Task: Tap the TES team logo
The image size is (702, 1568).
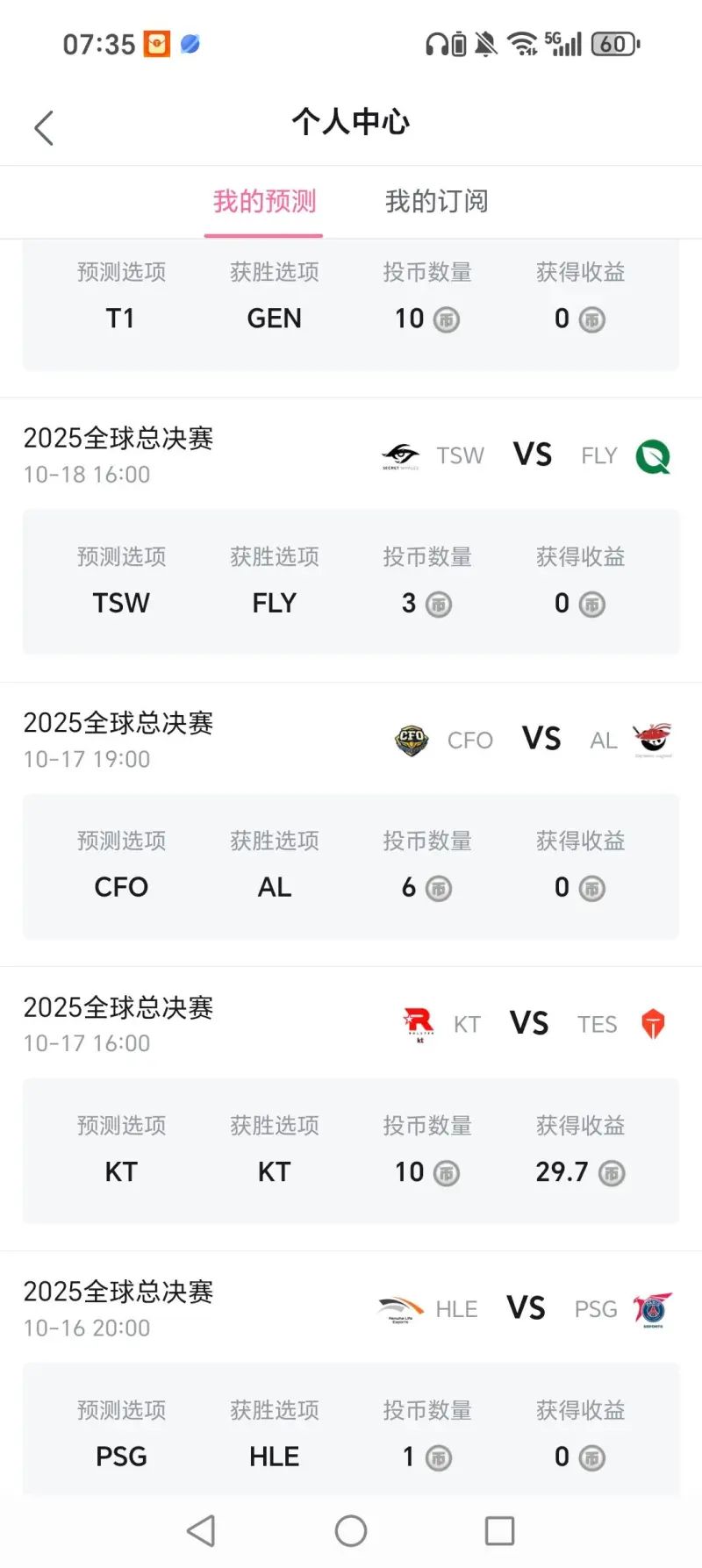Action: tap(654, 1023)
